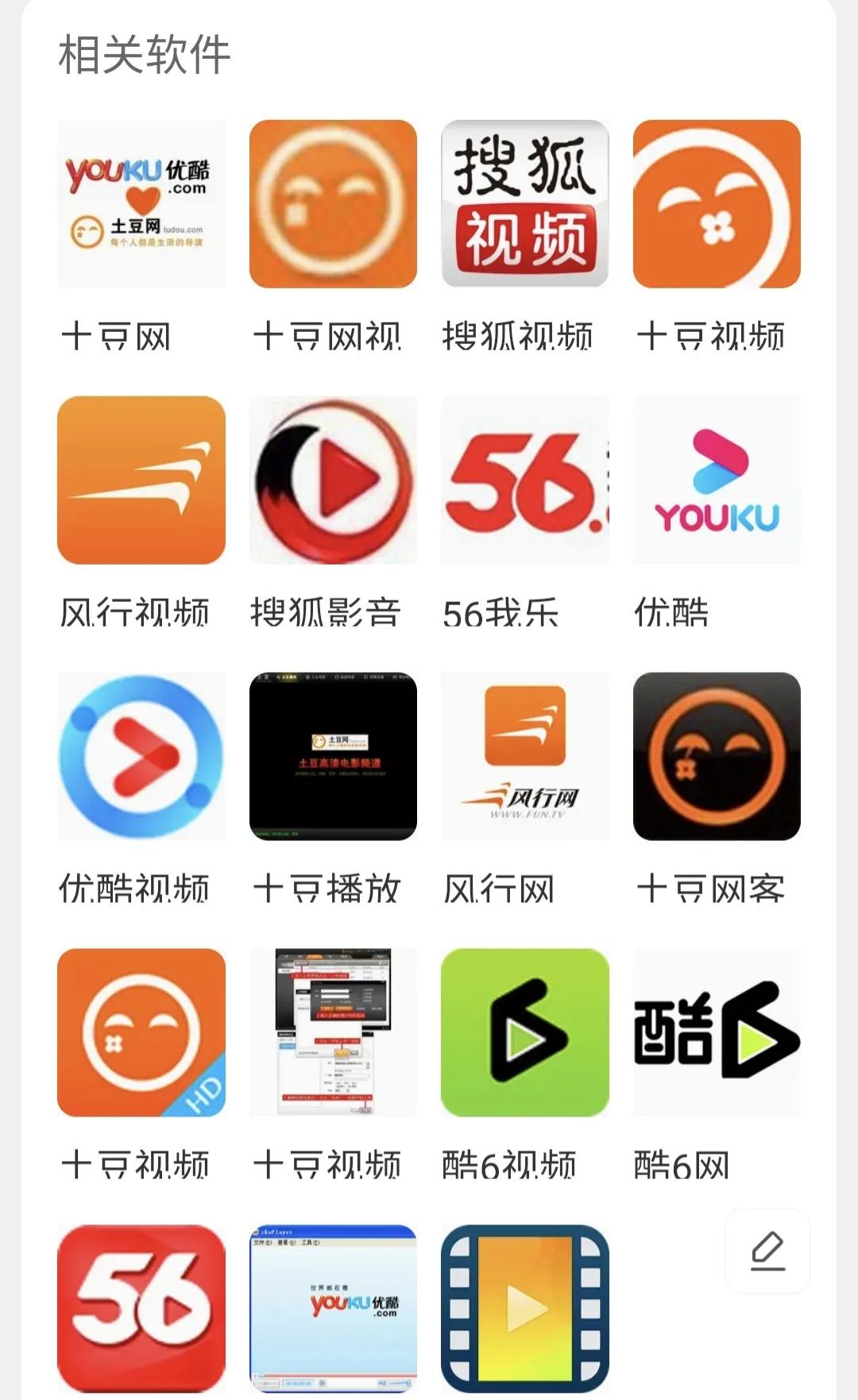The image size is (858, 1400).
Task: Open the 酷6网 black-and-green logo icon
Action: point(716,1032)
